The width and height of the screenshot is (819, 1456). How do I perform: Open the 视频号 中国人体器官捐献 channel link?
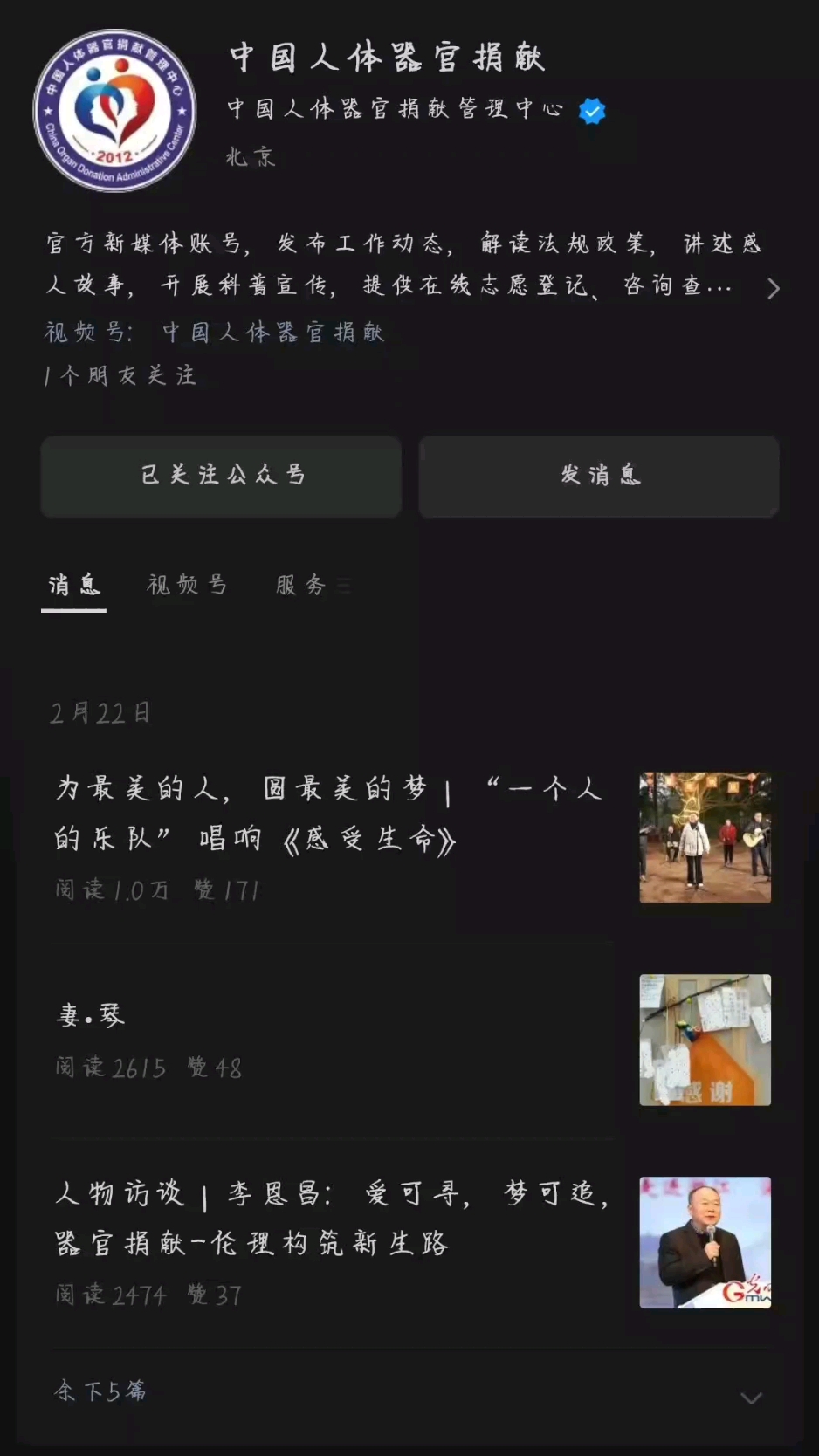tap(272, 333)
